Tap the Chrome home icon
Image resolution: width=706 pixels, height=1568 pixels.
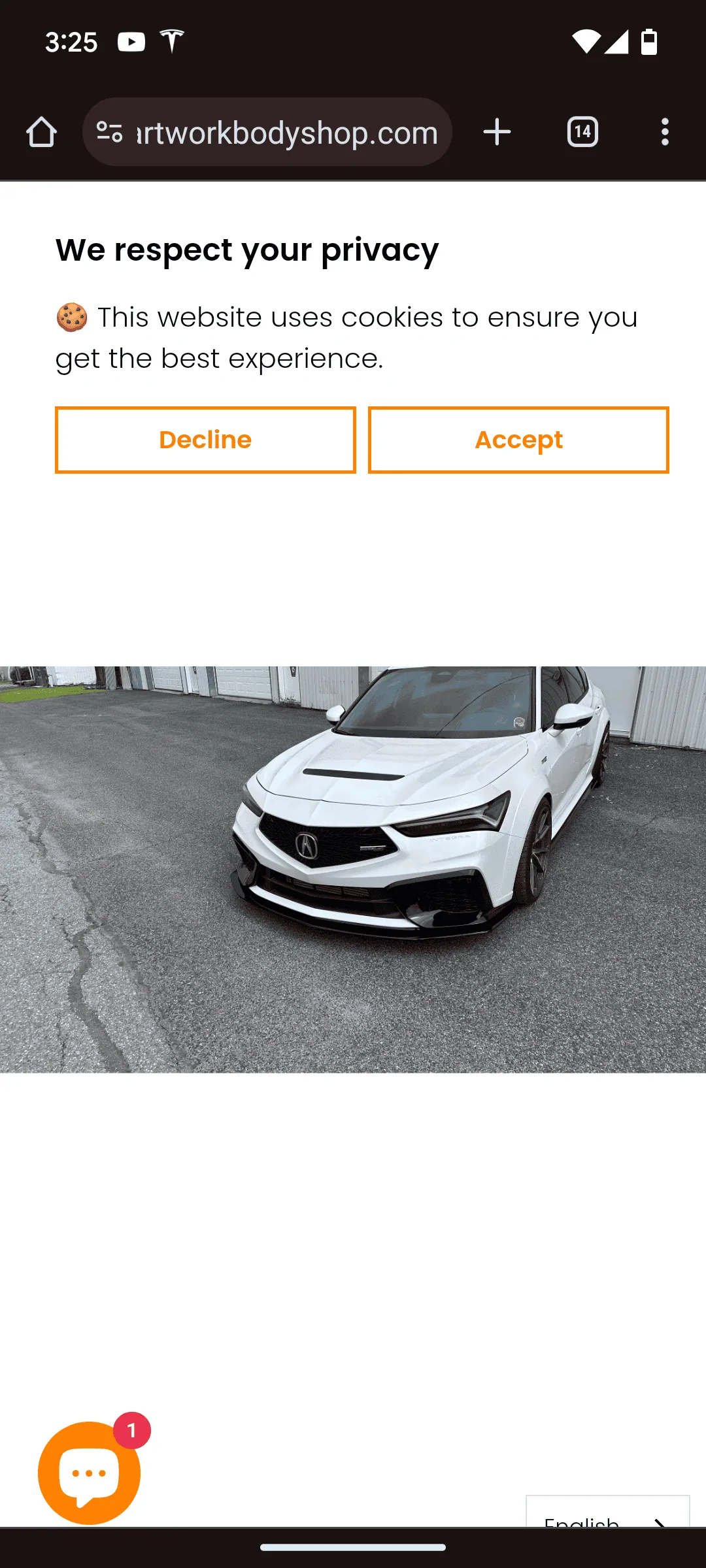[x=41, y=132]
